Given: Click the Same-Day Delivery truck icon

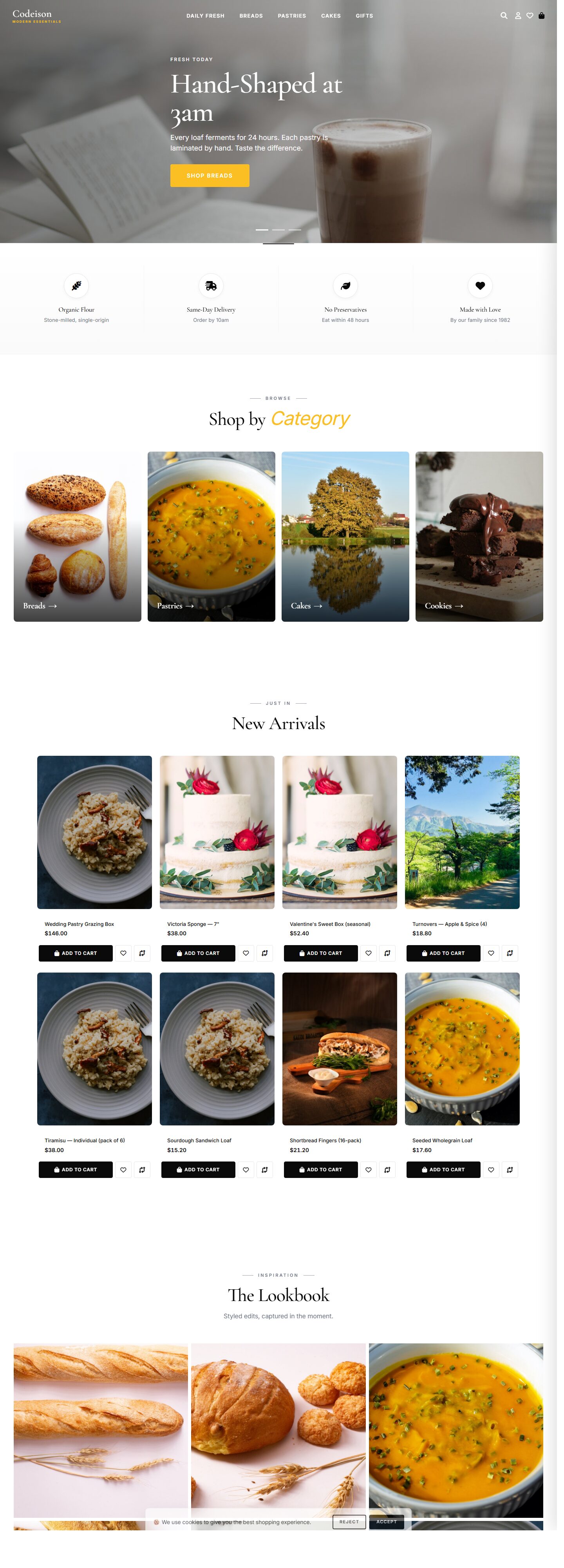Looking at the screenshot, I should click(x=210, y=286).
